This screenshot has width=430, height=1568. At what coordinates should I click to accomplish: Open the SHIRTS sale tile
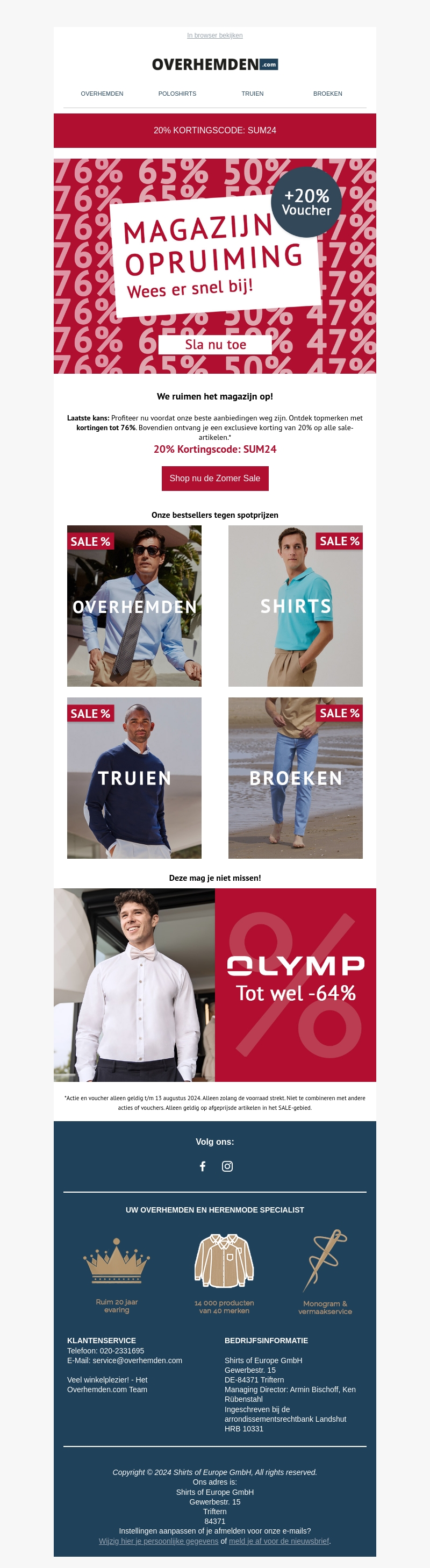coord(296,606)
